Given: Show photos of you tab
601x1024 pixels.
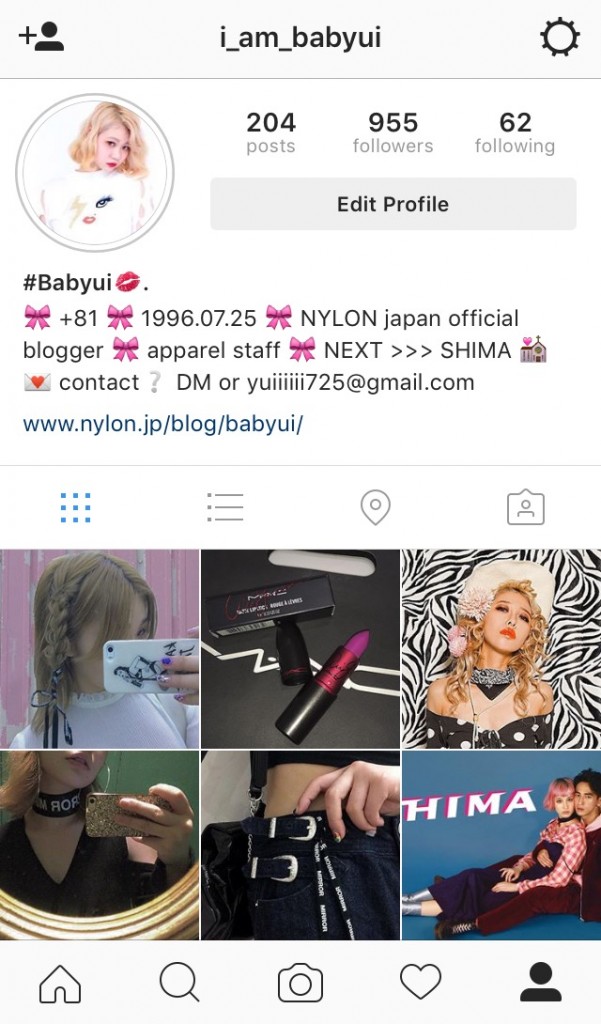Looking at the screenshot, I should [x=525, y=508].
